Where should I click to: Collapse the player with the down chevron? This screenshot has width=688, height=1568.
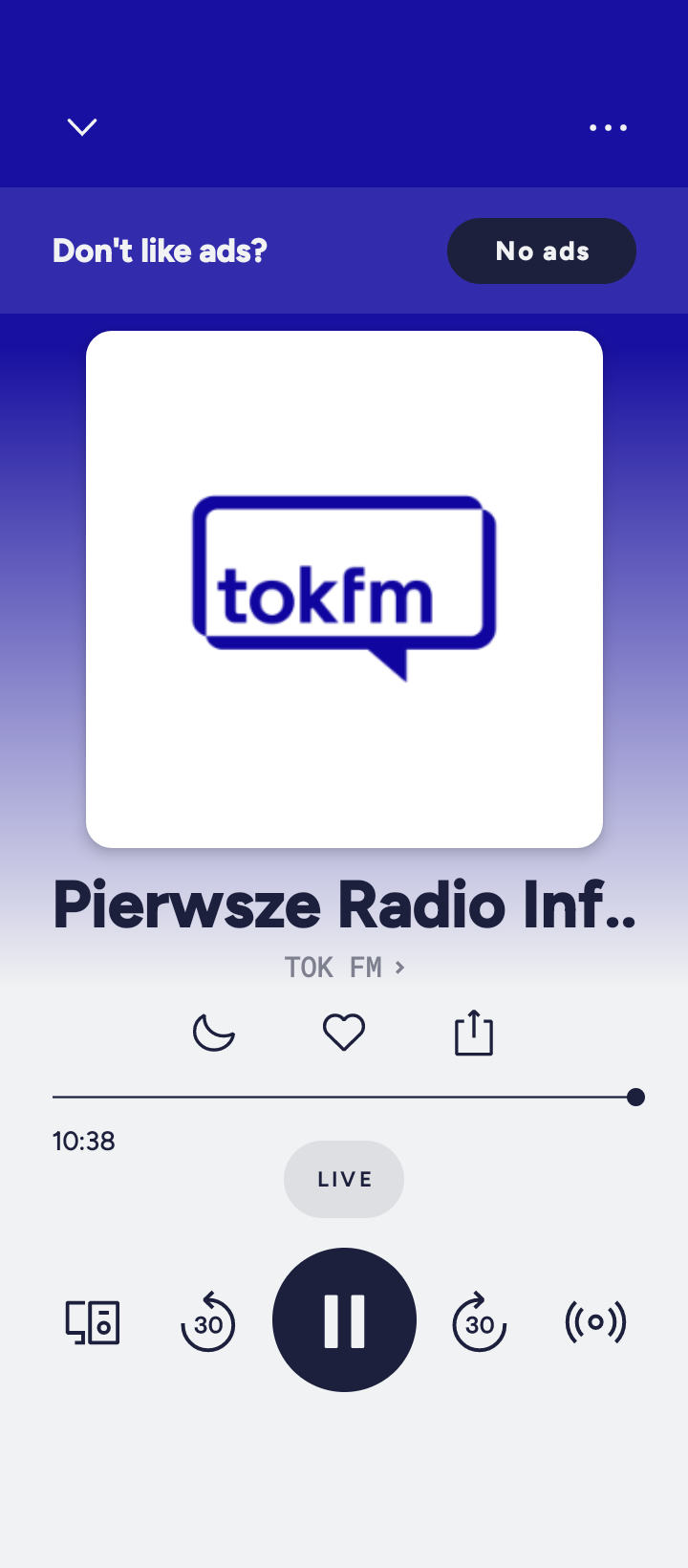pos(82,127)
